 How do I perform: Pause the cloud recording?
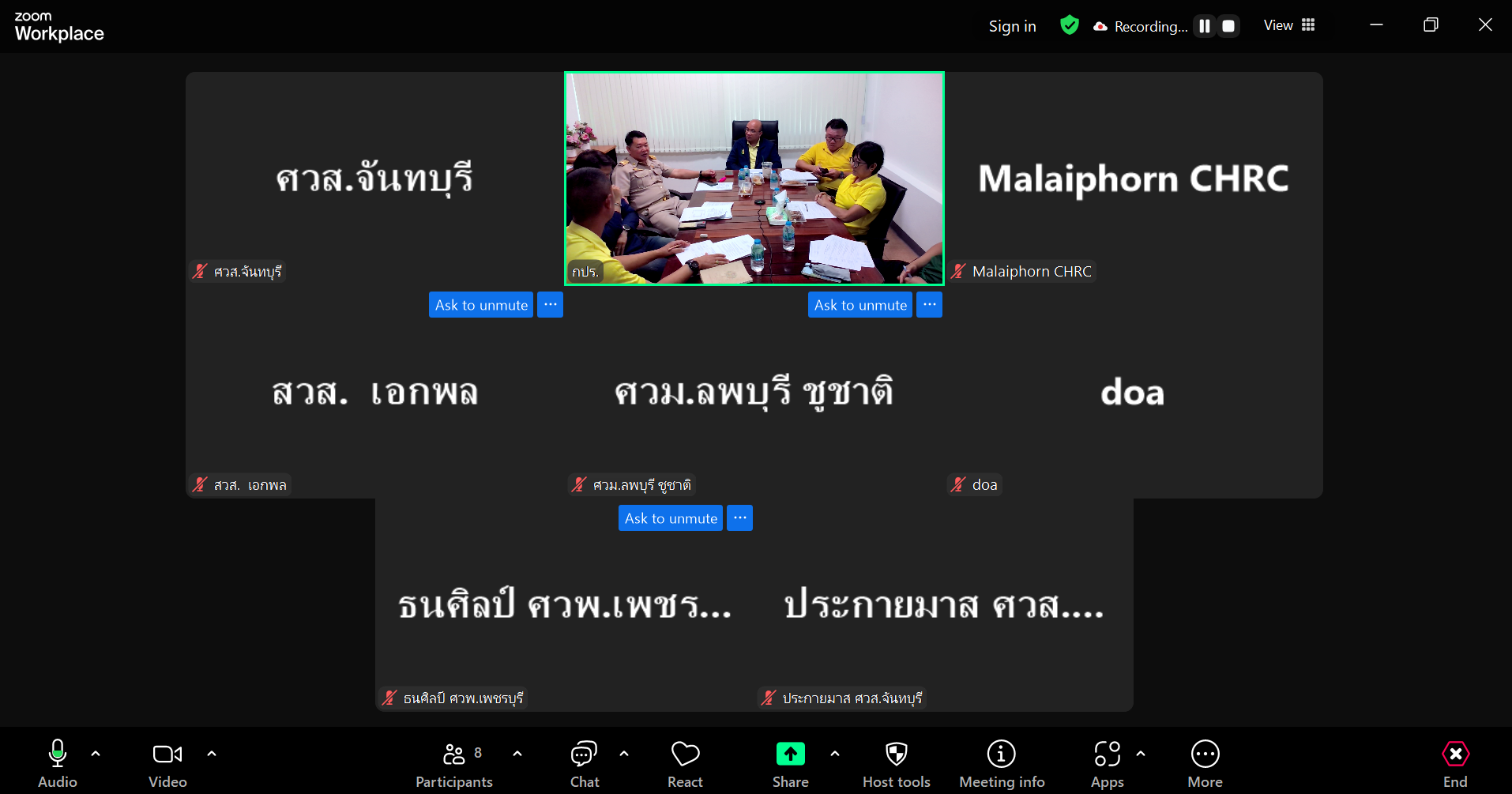[1205, 26]
